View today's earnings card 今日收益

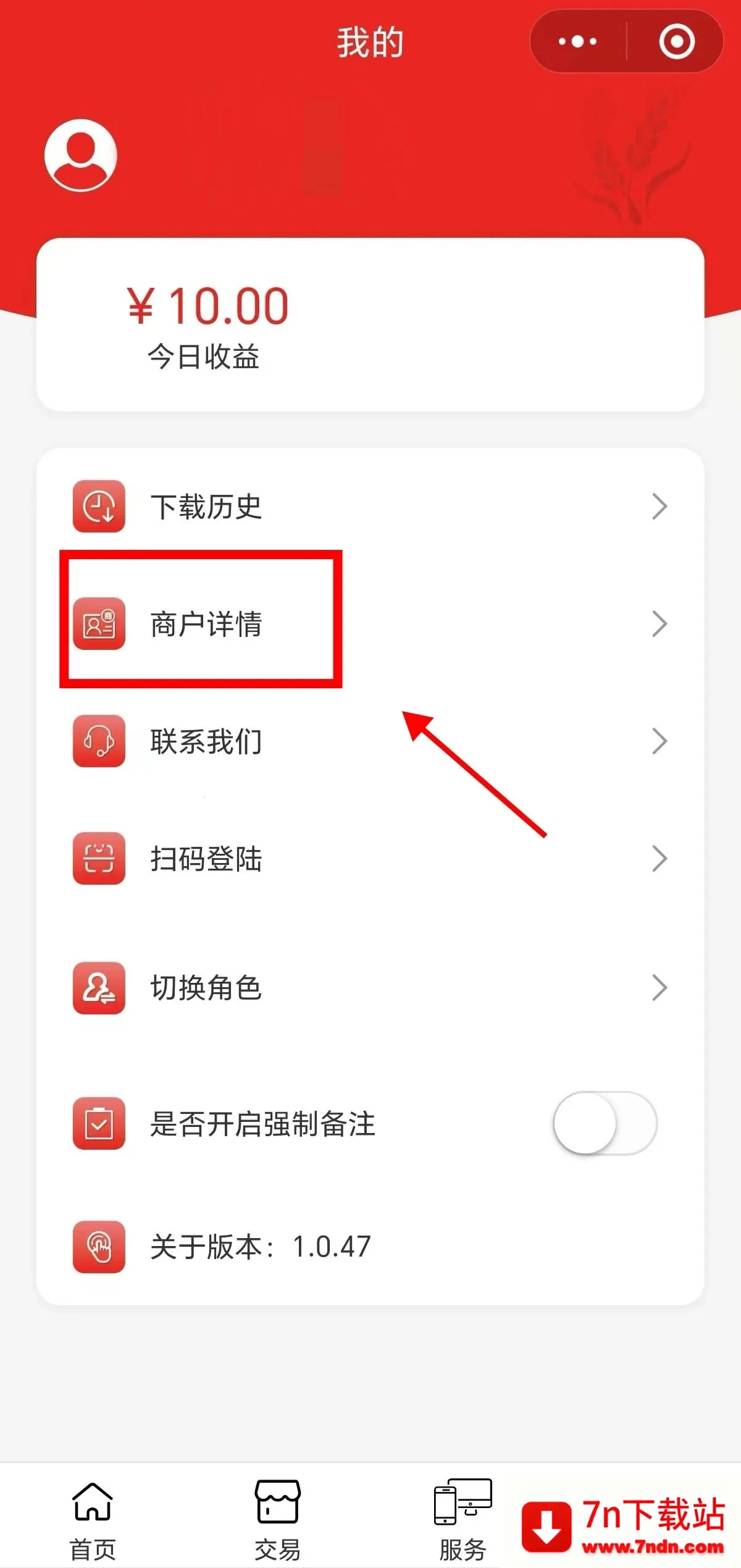369,324
